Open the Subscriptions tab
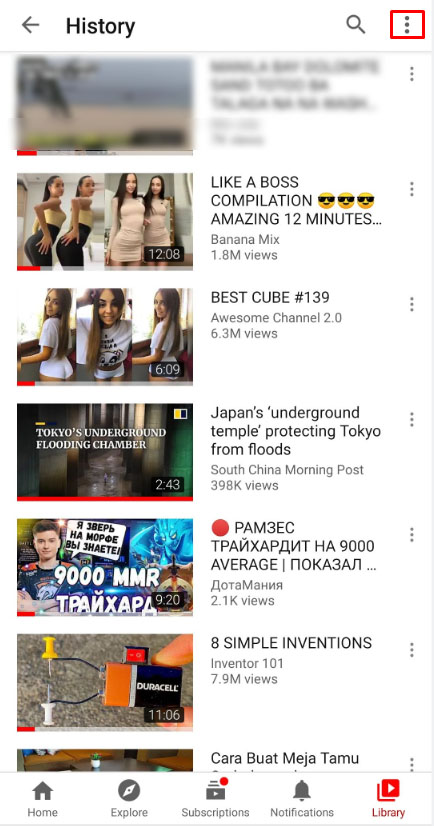 (x=215, y=799)
